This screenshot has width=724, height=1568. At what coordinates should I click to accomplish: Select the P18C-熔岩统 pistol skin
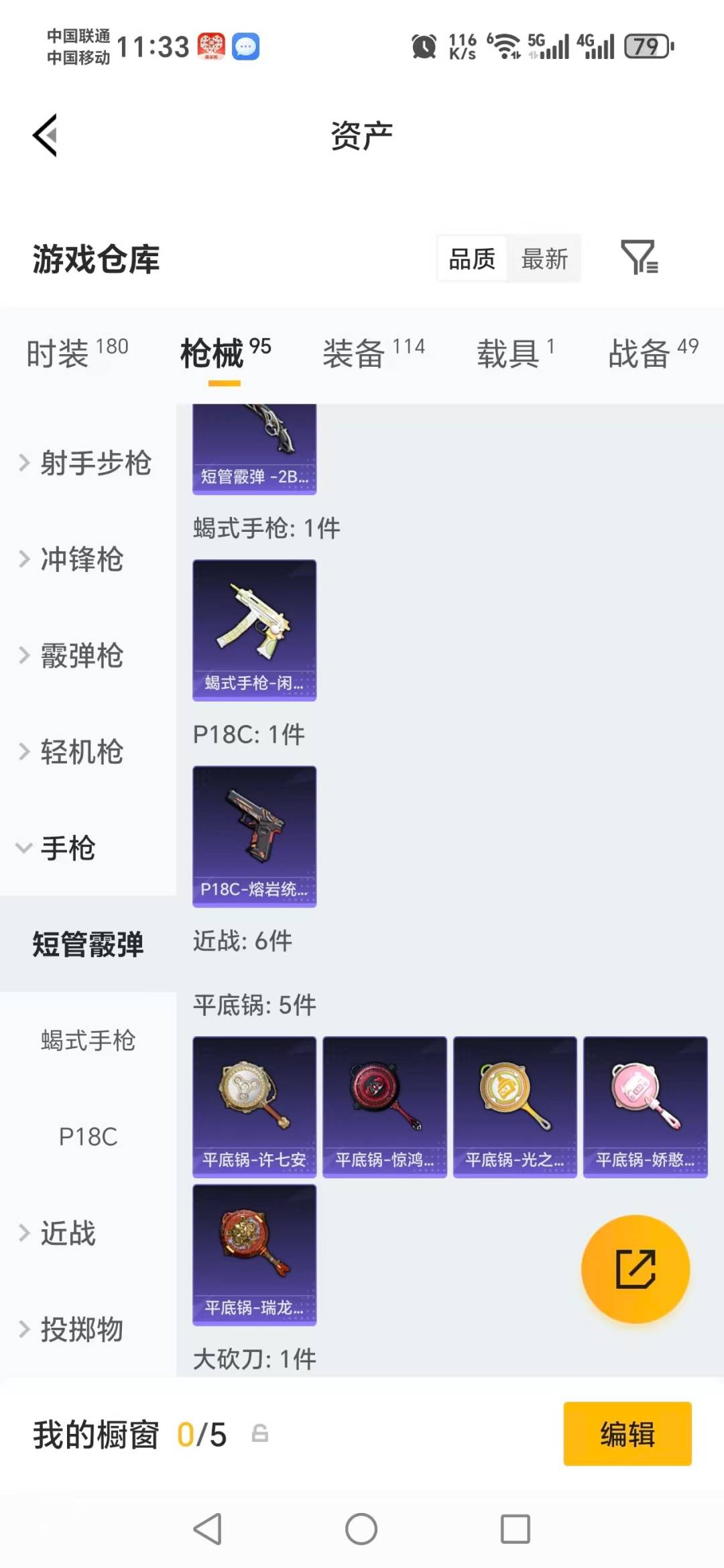point(253,835)
